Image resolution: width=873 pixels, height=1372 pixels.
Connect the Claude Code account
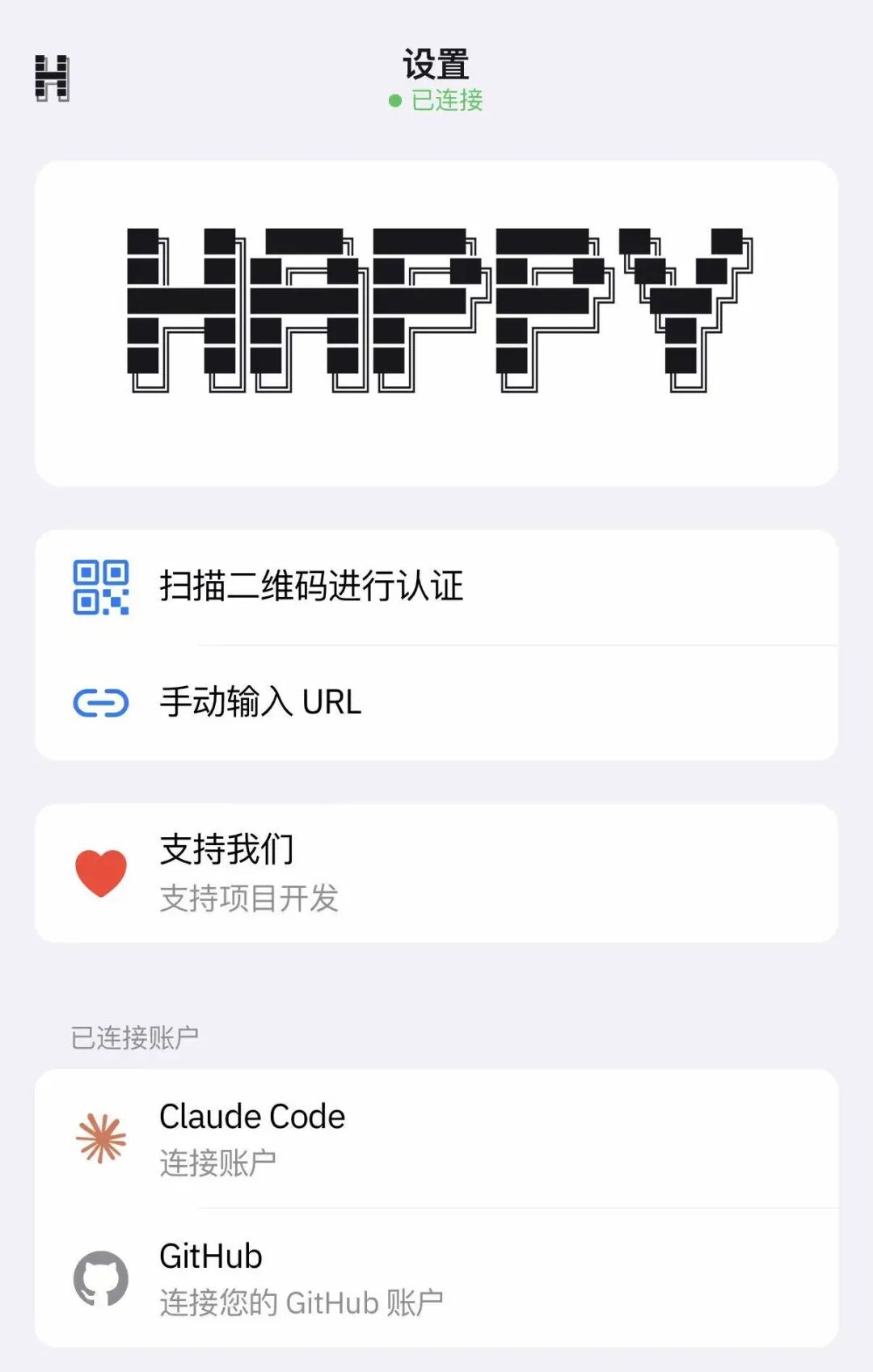pos(436,1138)
